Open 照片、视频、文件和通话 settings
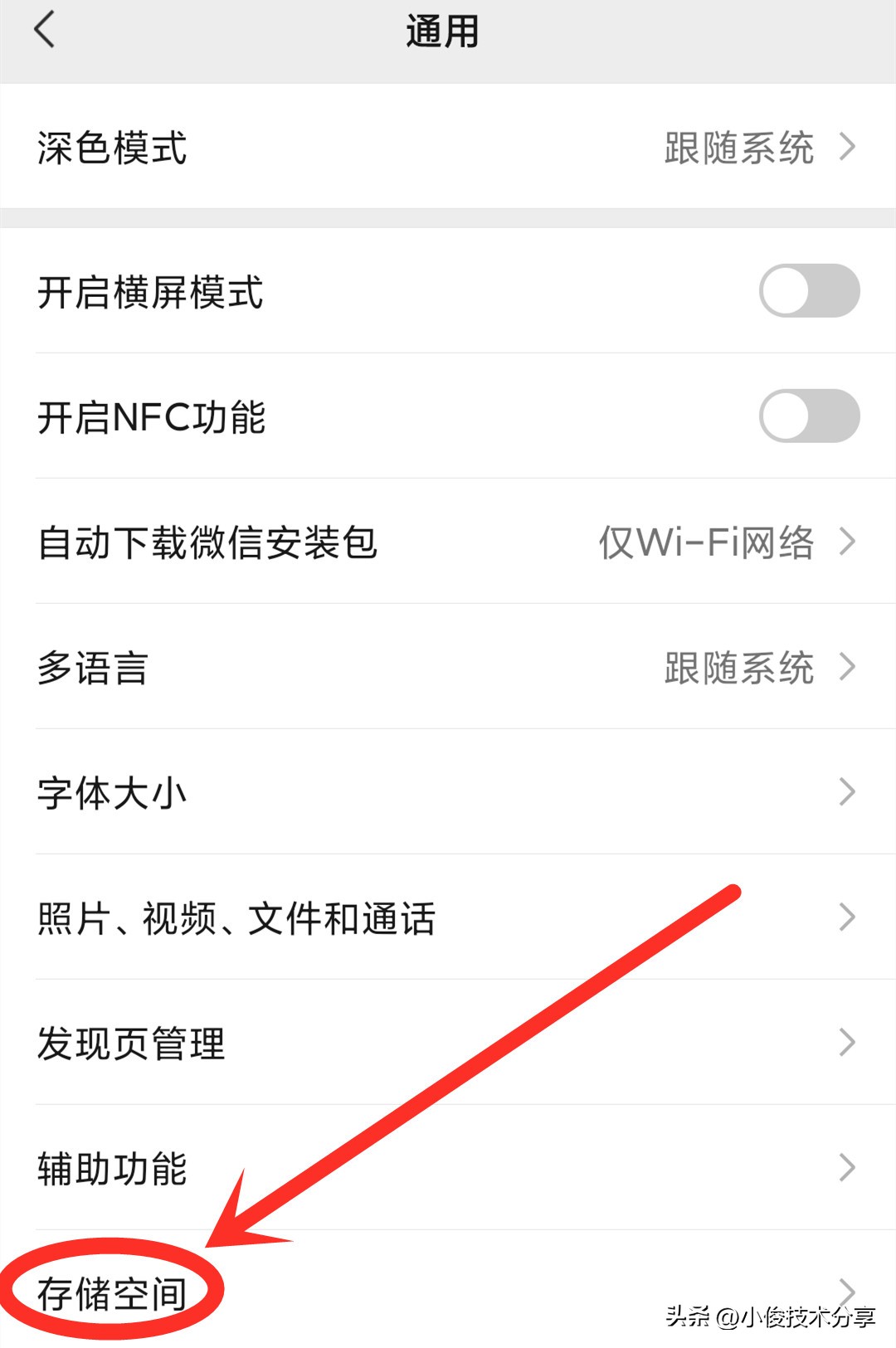This screenshot has height=1348, width=896. tap(448, 918)
